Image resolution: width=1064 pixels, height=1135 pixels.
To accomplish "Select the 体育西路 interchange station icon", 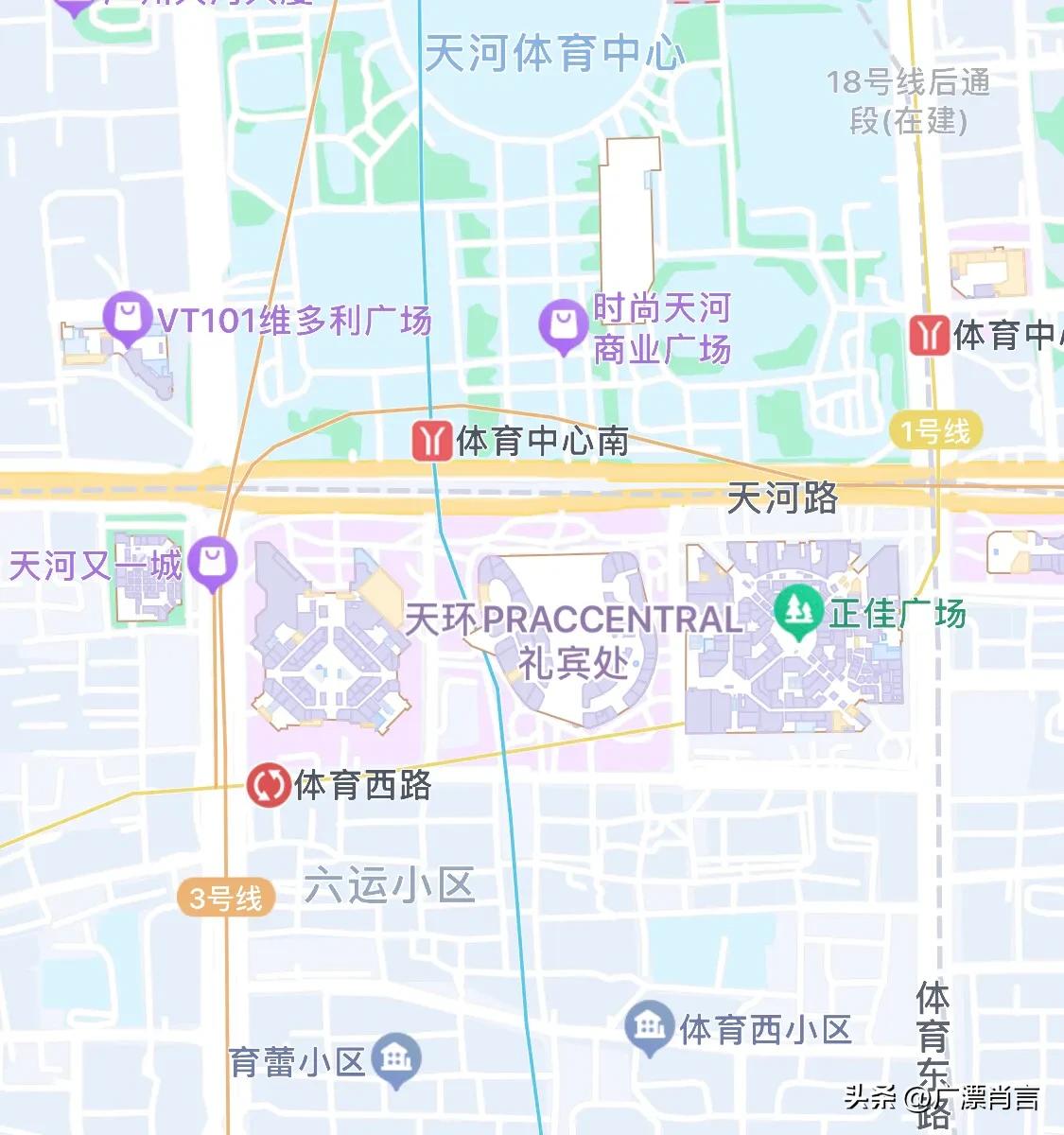I will coord(270,784).
